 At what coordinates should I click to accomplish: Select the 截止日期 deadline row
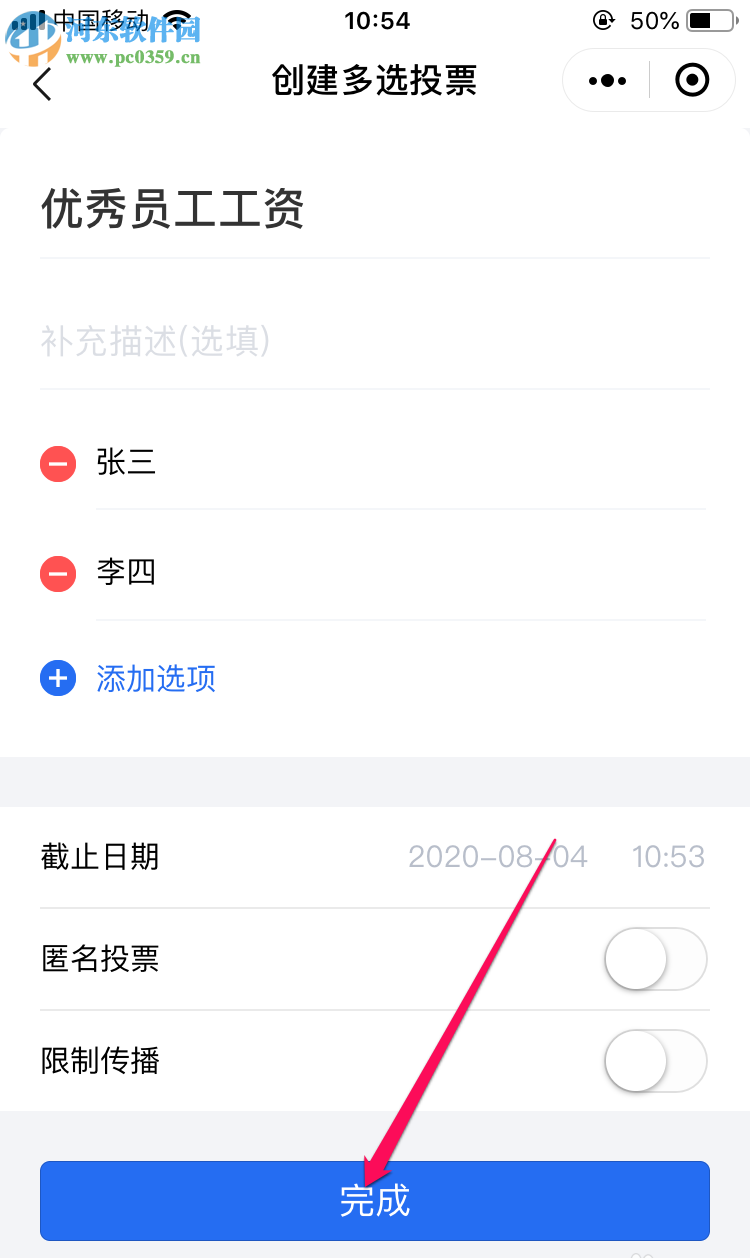[x=100, y=857]
